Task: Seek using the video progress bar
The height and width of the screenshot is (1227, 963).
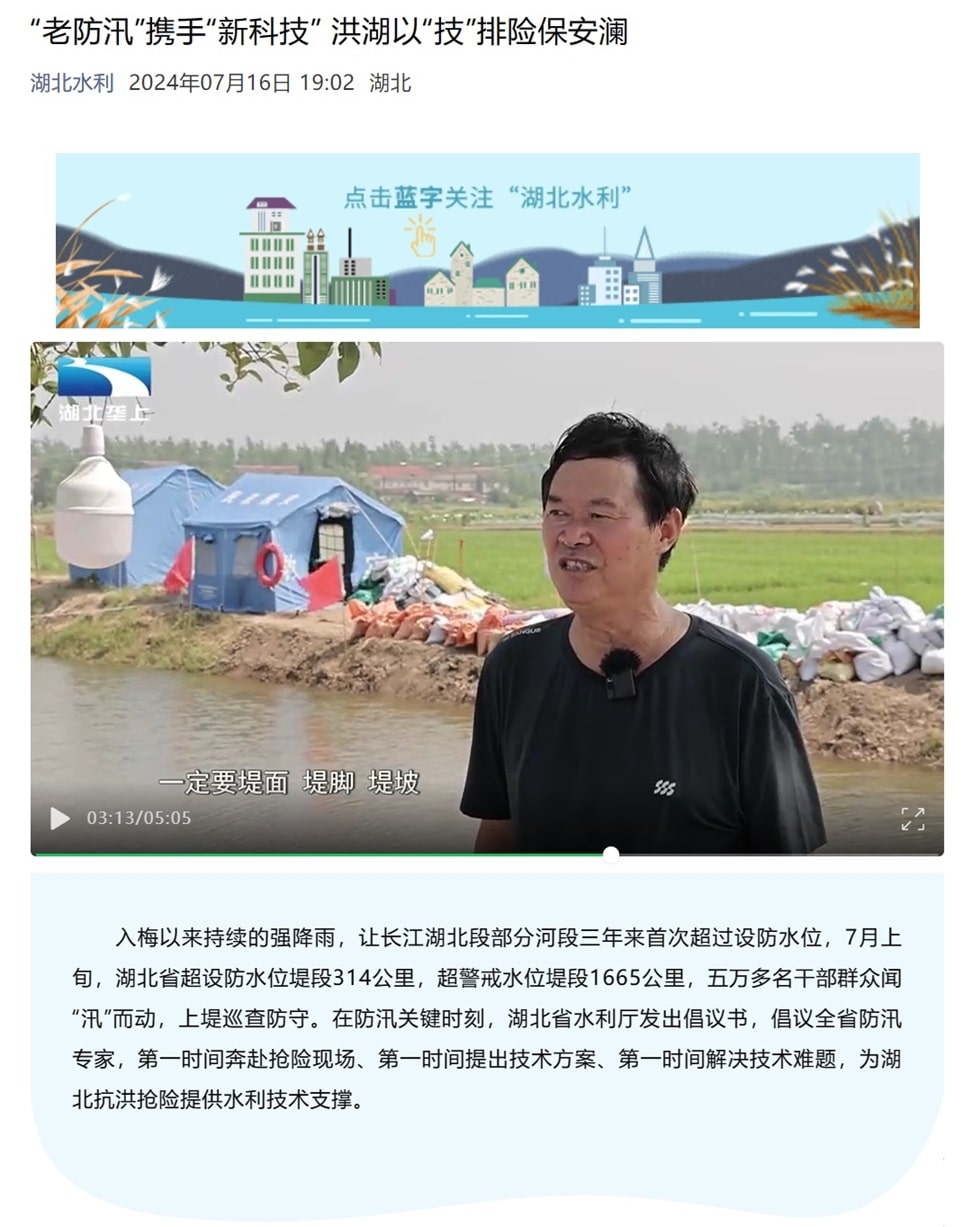Action: (x=611, y=854)
